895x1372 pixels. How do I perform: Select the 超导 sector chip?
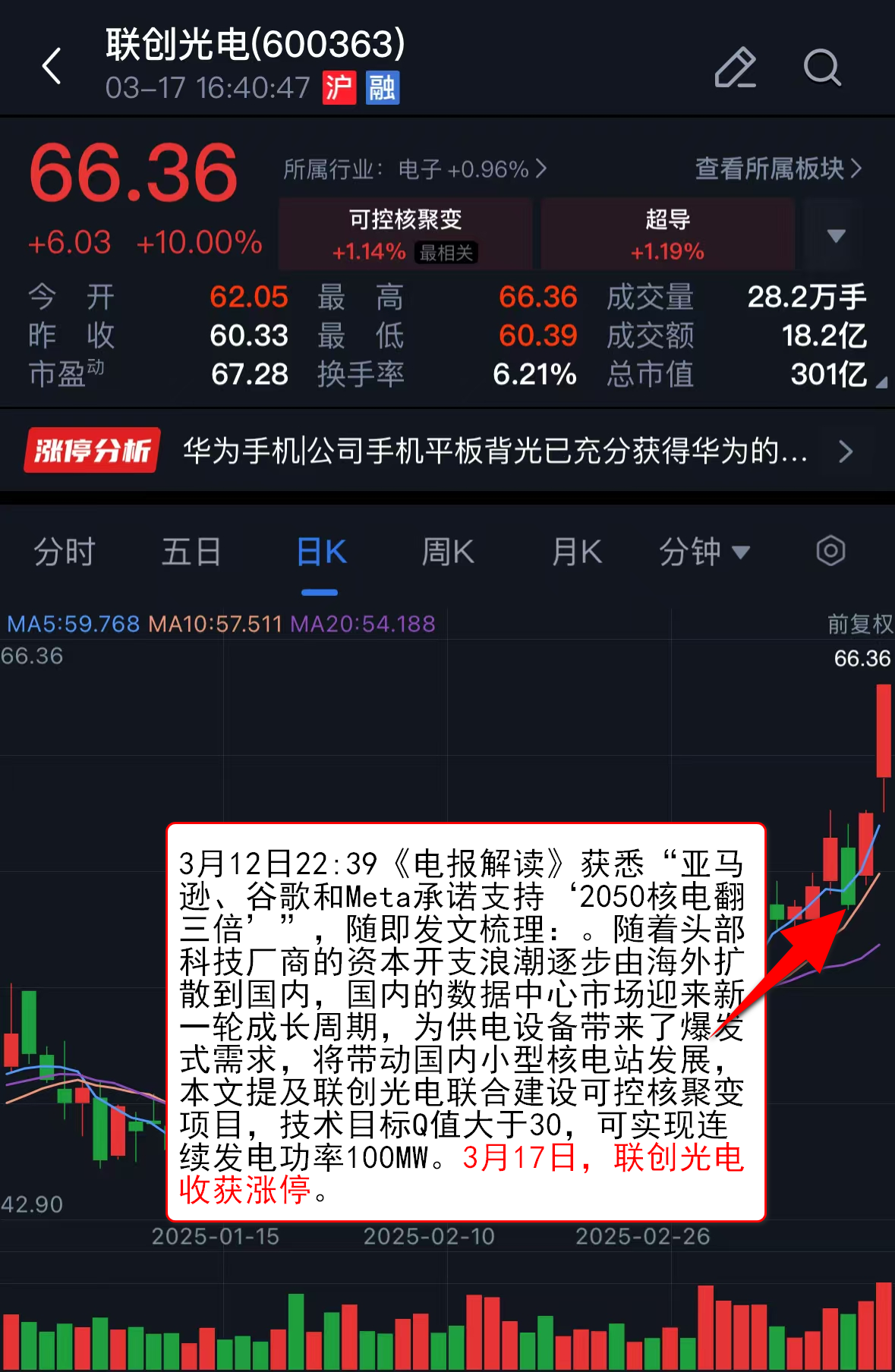667,234
